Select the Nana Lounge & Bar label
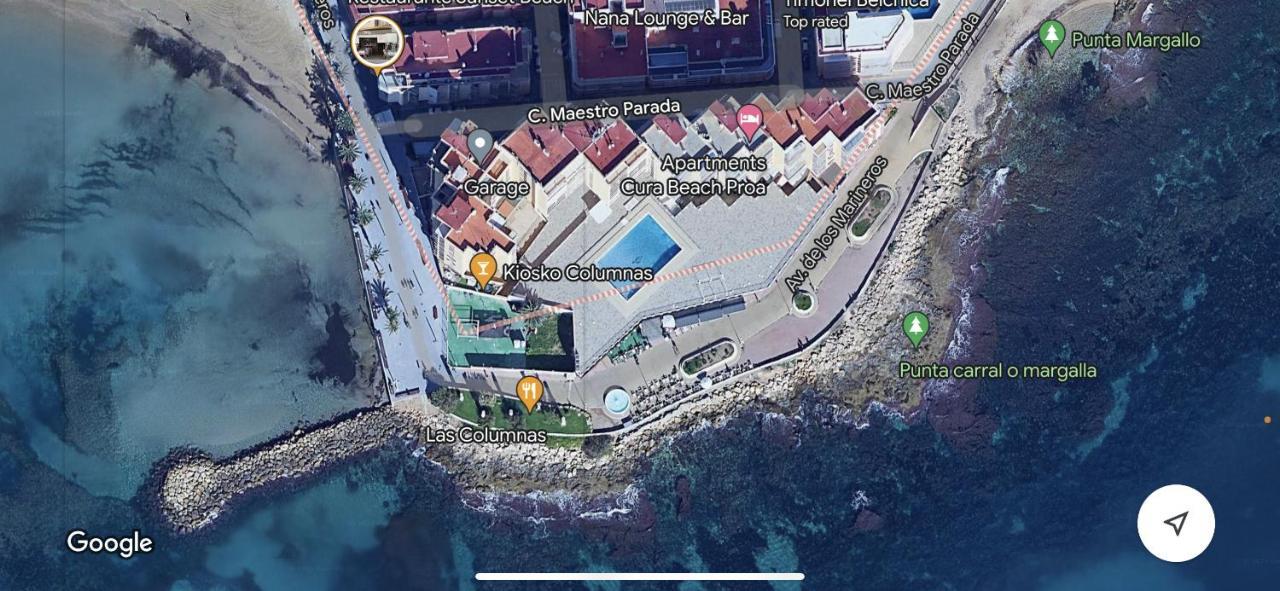Viewport: 1280px width, 591px height. point(666,18)
